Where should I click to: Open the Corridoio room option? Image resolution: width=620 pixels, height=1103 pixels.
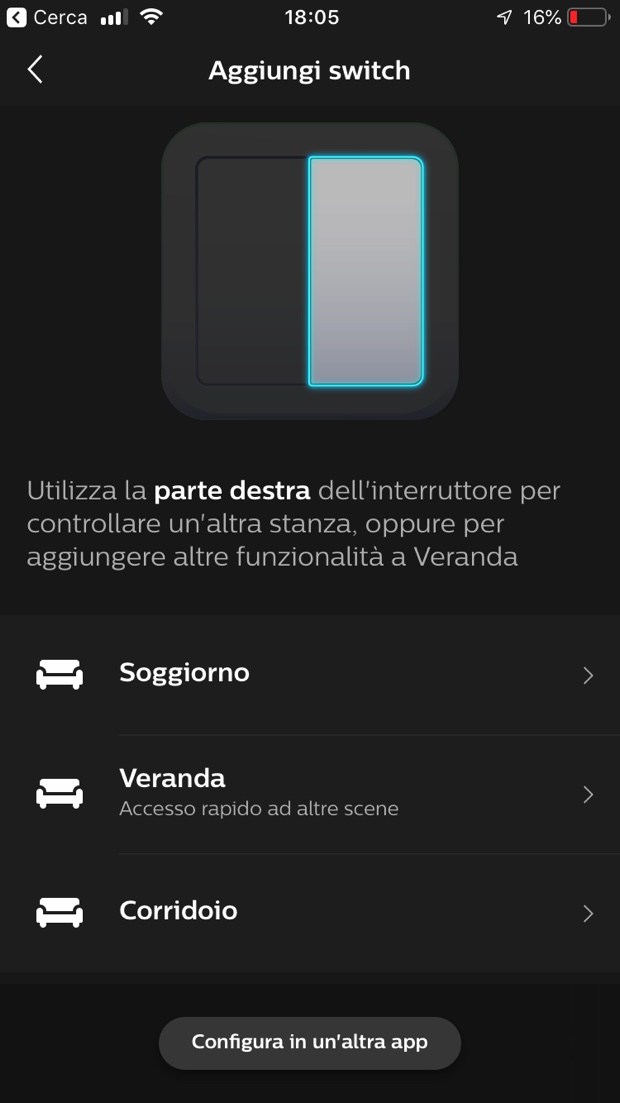pos(310,912)
